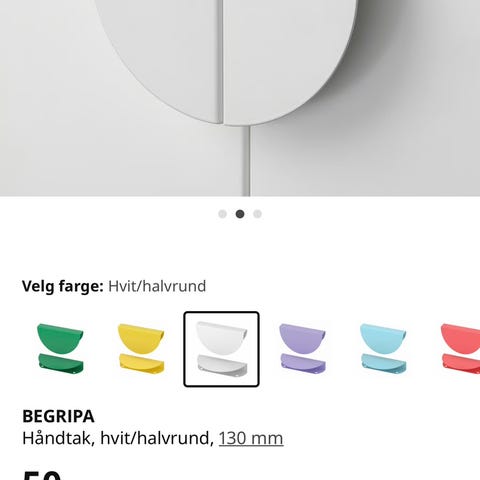Select the green handle color
This screenshot has height=480, width=480.
pos(60,349)
